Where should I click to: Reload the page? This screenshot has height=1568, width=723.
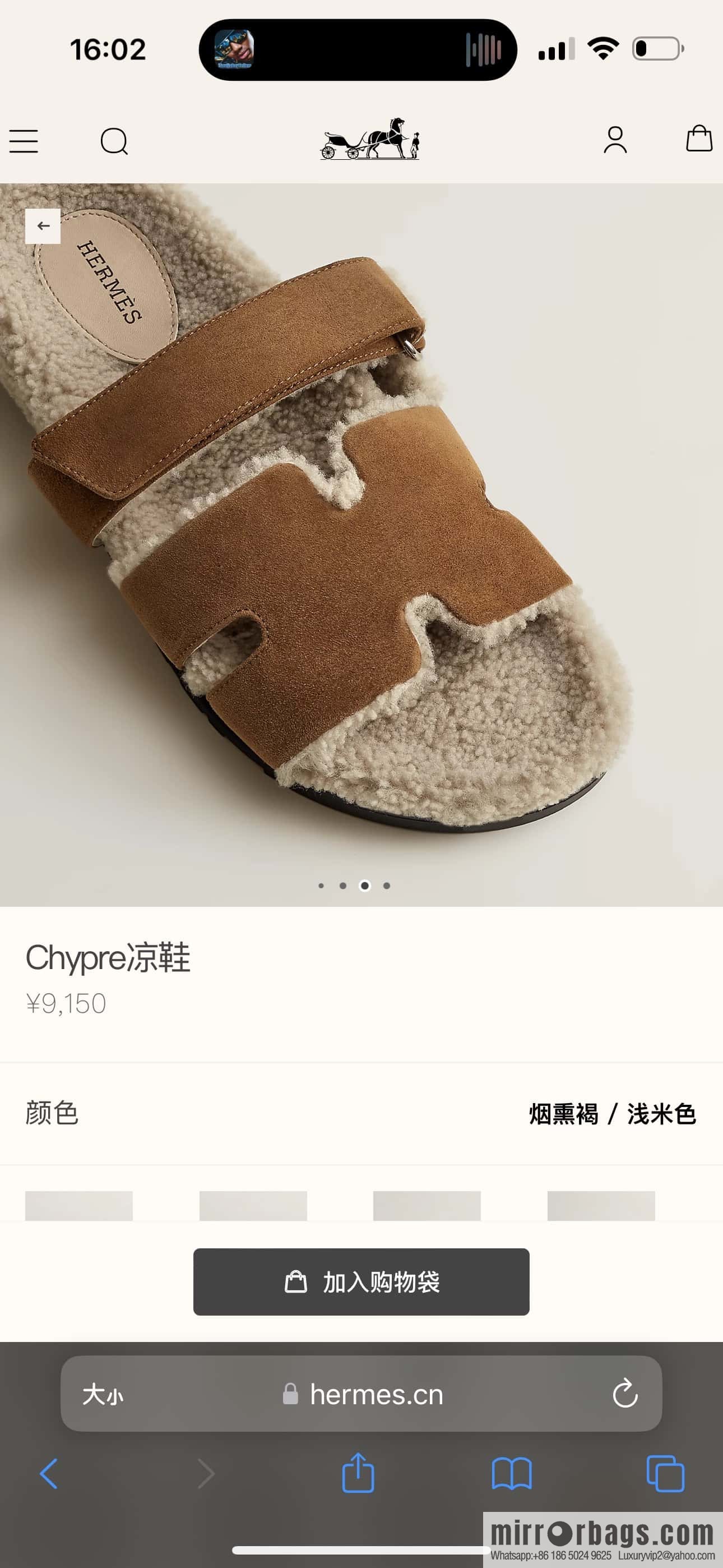tap(624, 1394)
